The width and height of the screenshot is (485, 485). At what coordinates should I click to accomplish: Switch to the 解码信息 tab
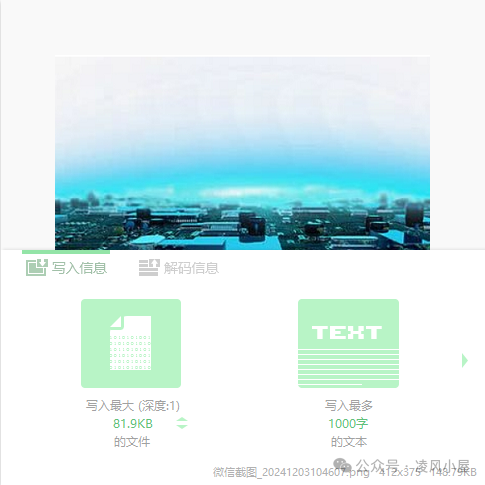(179, 268)
